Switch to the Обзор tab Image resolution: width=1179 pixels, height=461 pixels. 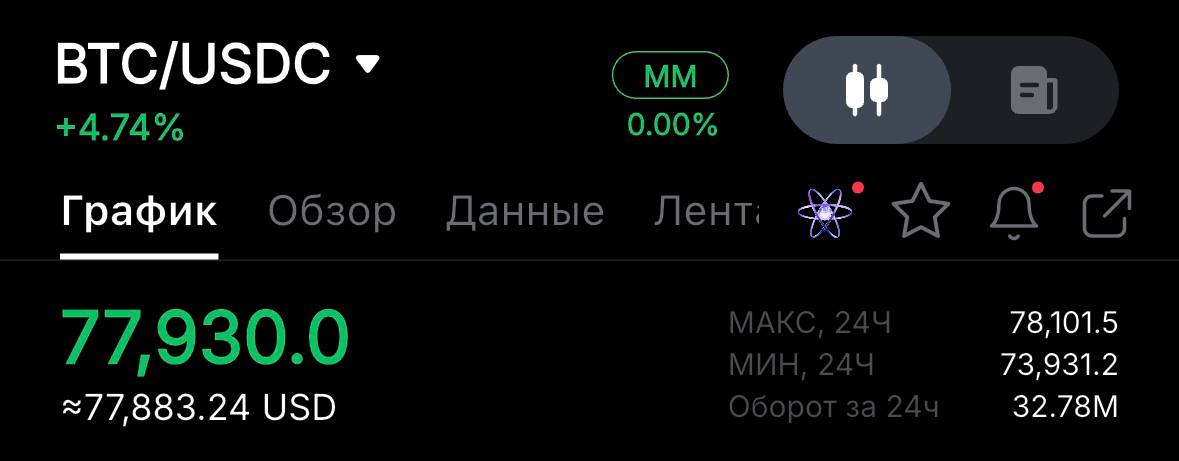tap(332, 212)
